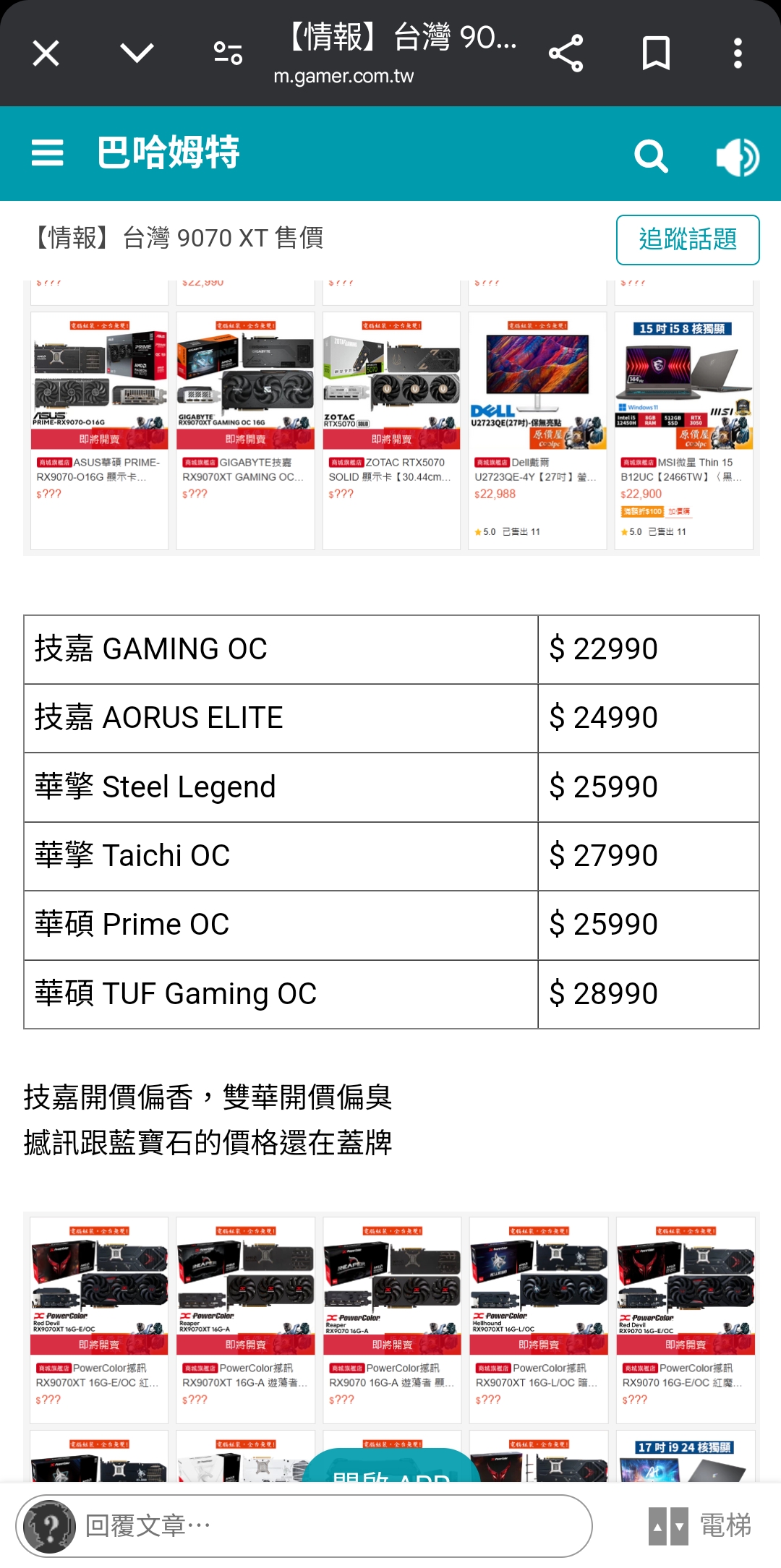Viewport: 781px width, 1568px height.
Task: Close the browser custom tab
Action: [x=46, y=53]
